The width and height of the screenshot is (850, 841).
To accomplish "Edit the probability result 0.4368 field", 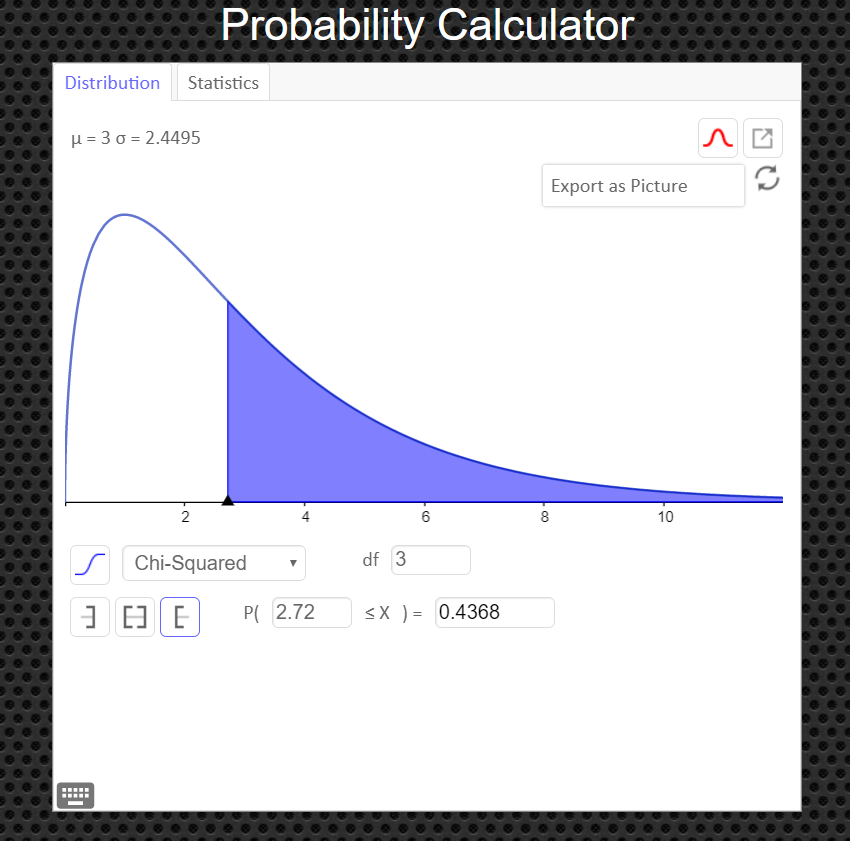I will coord(494,613).
